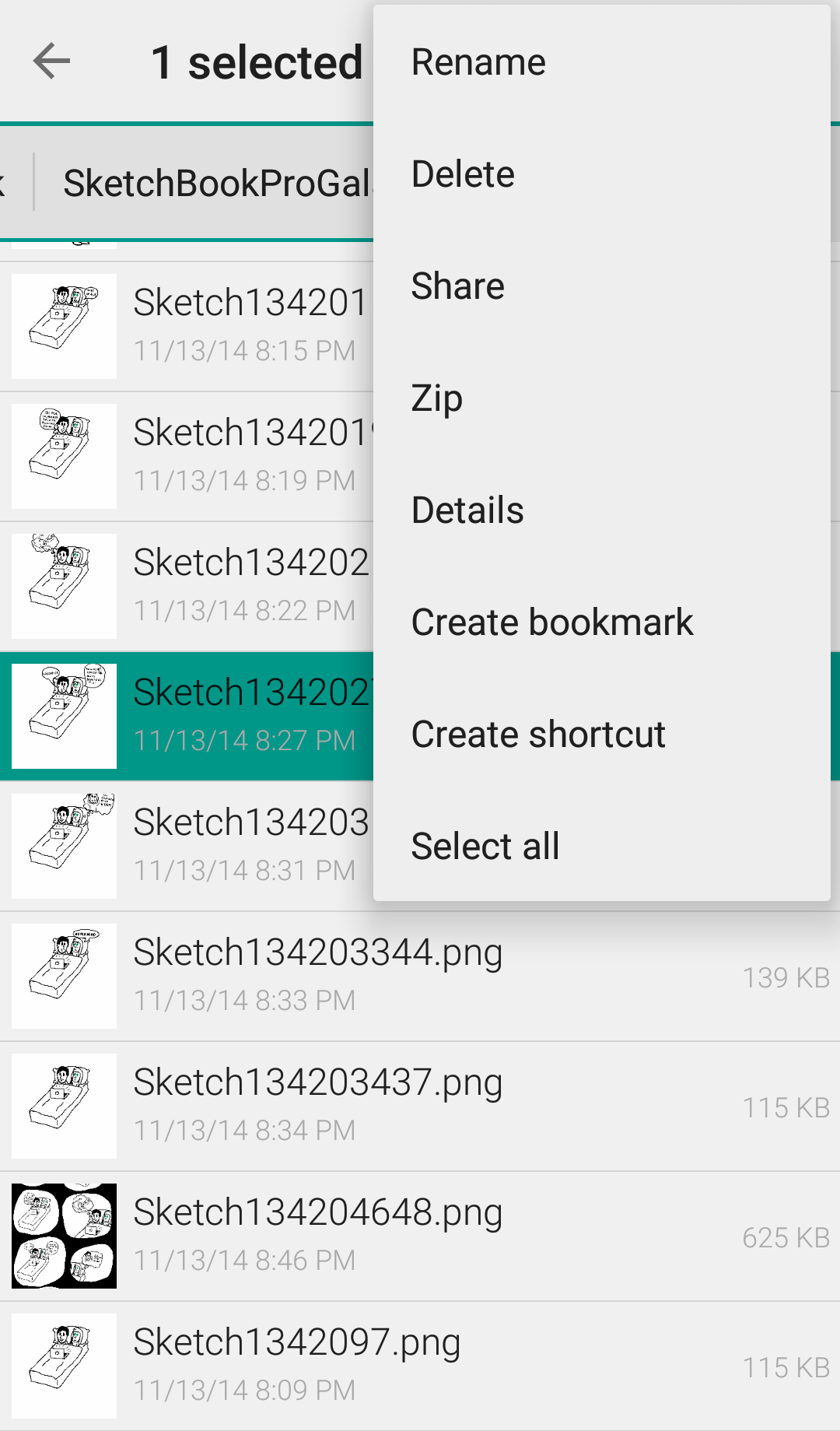
Task: Zip the selected file
Action: click(x=437, y=398)
